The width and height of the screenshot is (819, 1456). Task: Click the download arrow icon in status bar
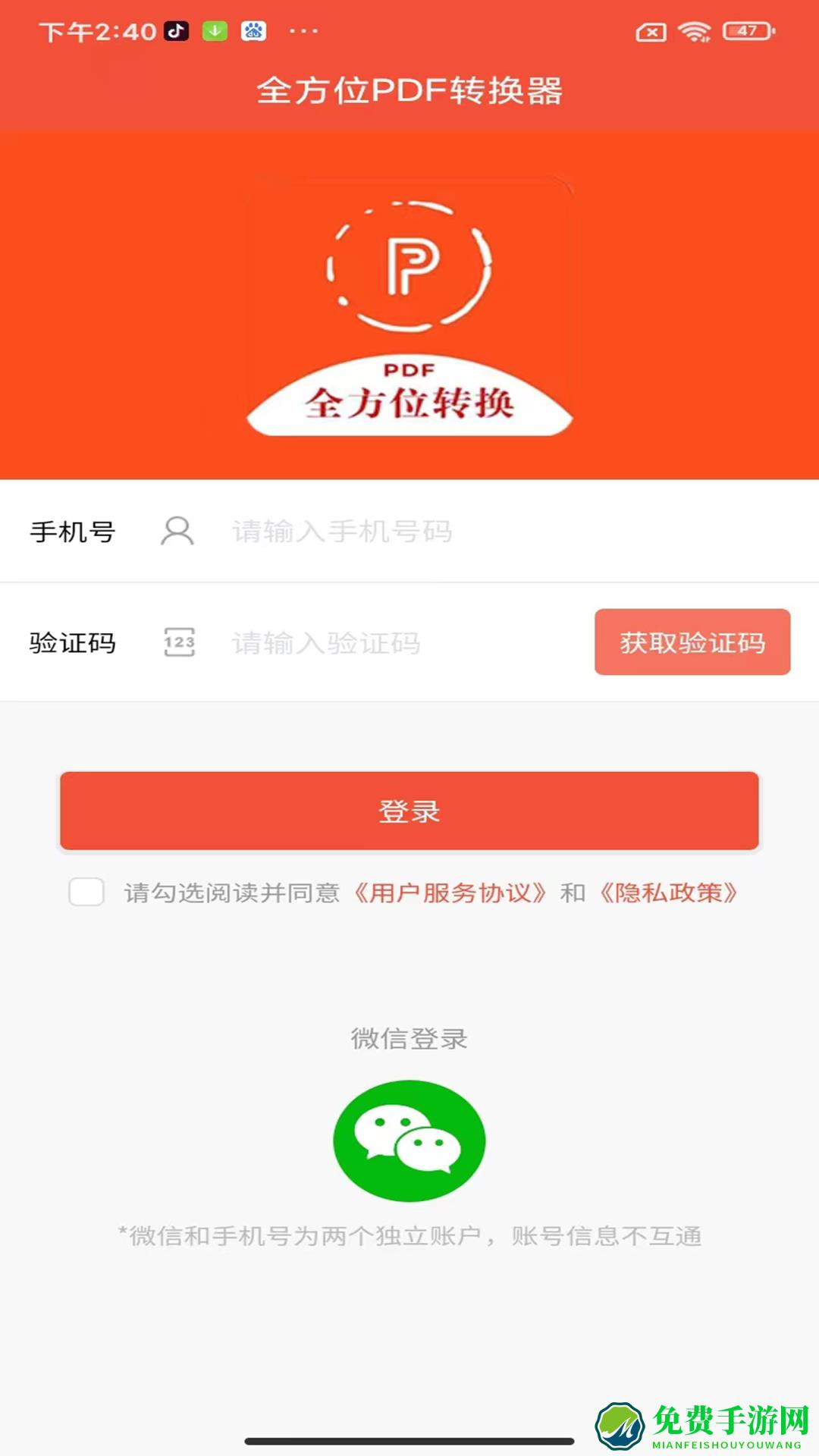[x=216, y=30]
